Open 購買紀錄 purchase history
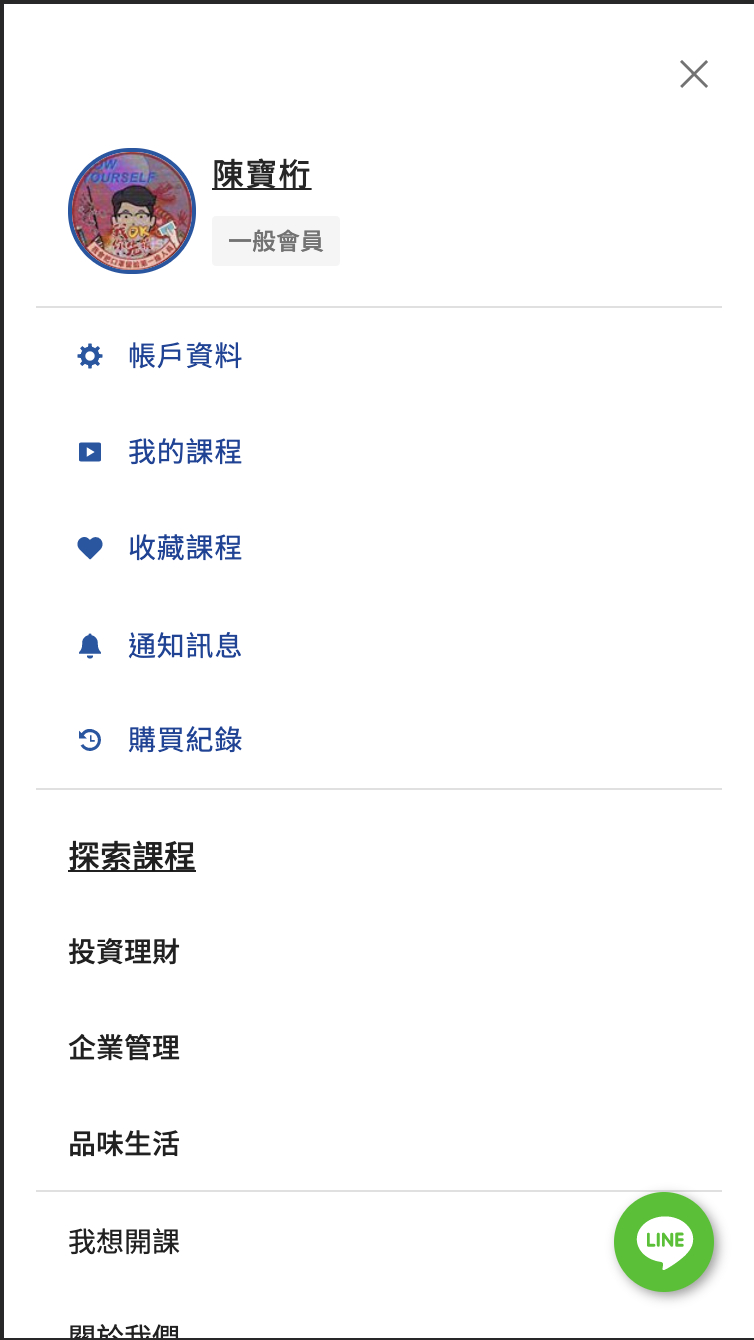Image resolution: width=754 pixels, height=1340 pixels. click(185, 740)
